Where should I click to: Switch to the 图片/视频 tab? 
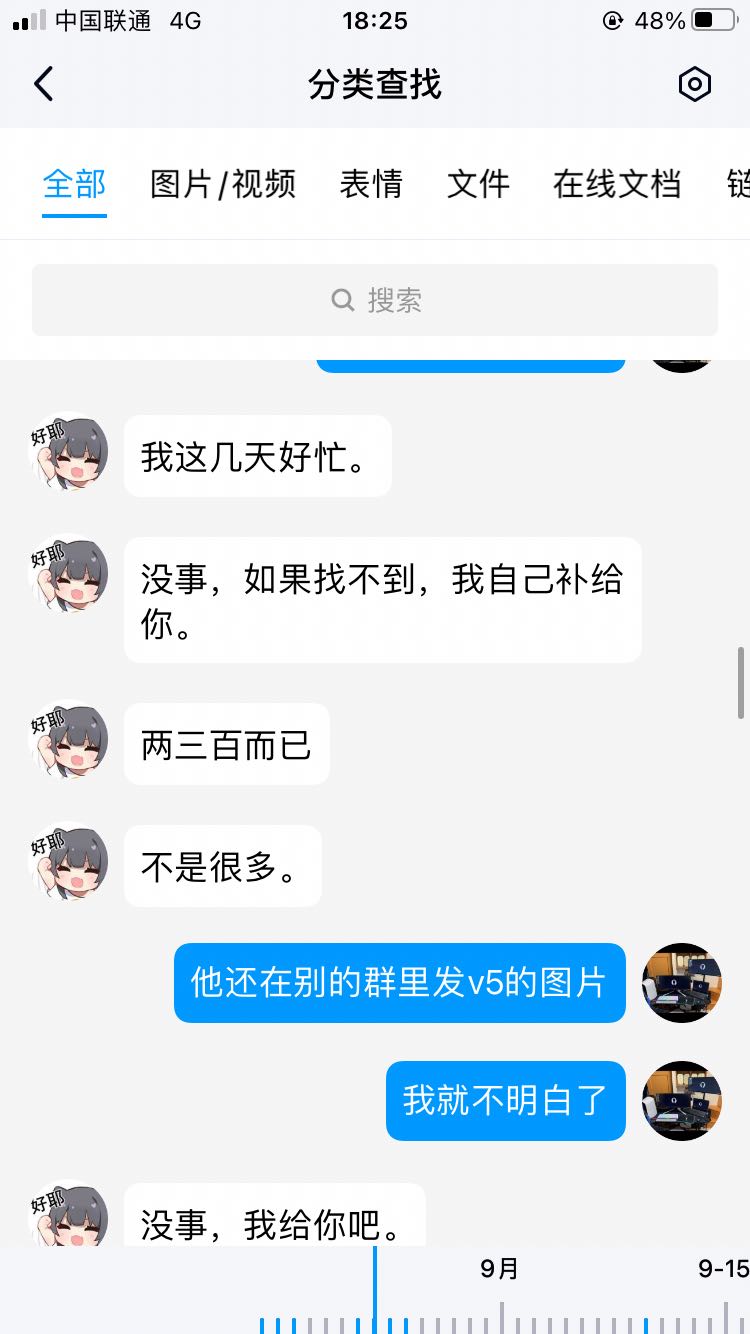222,184
